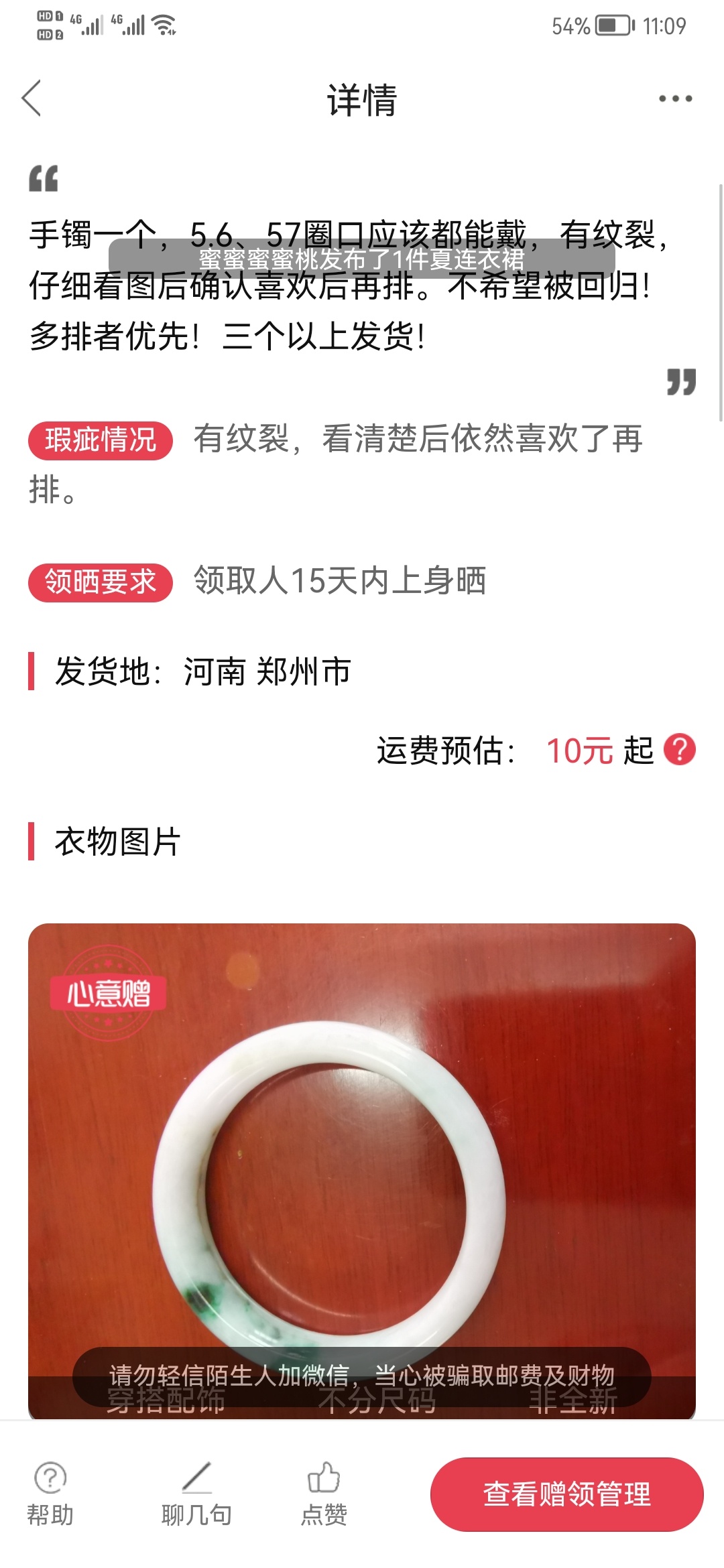Open the jade bracelet photo
The height and width of the screenshot is (1568, 724).
click(362, 1171)
